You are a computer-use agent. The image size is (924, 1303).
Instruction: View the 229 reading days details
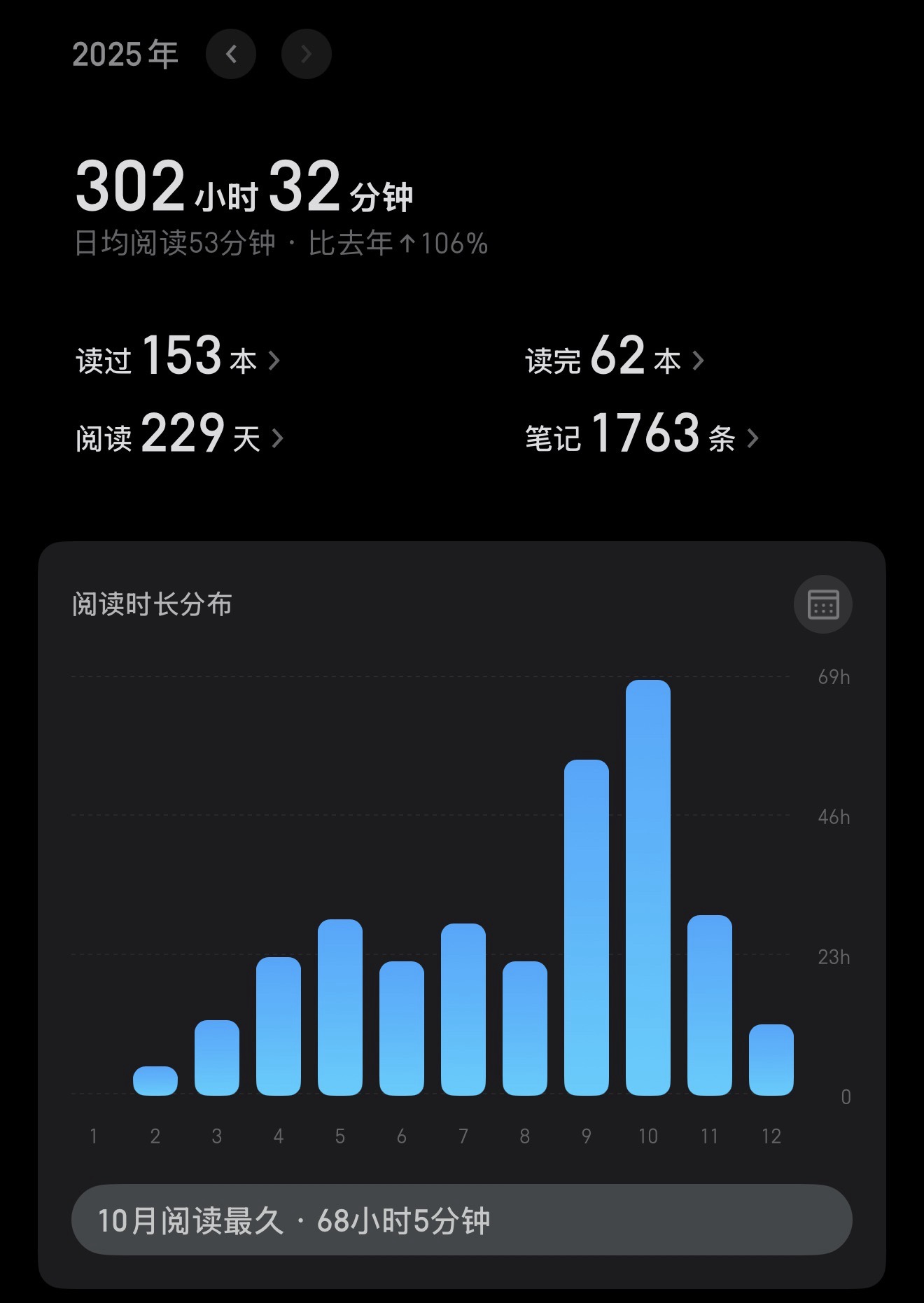[180, 436]
